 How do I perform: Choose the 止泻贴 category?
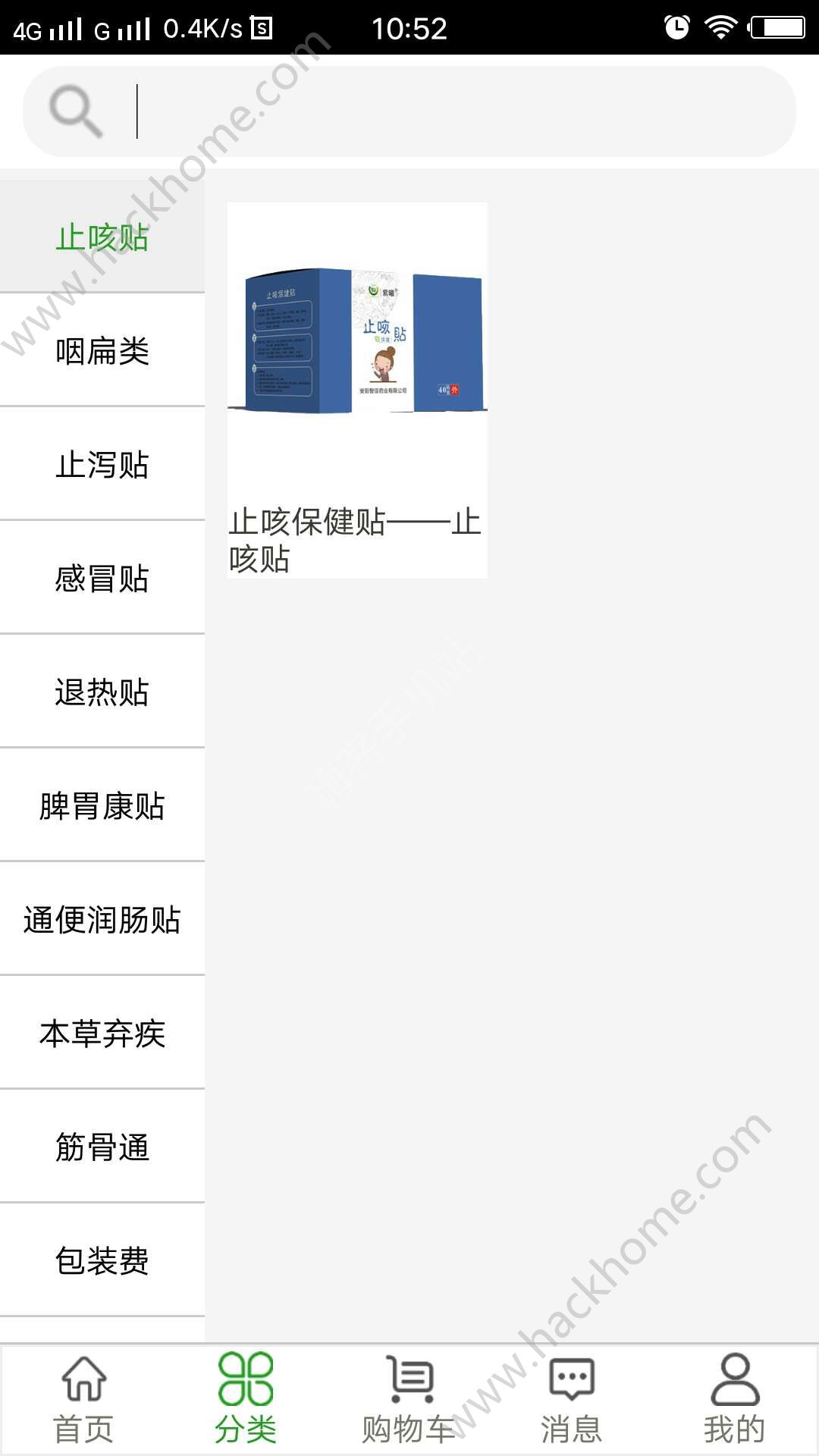click(x=102, y=464)
